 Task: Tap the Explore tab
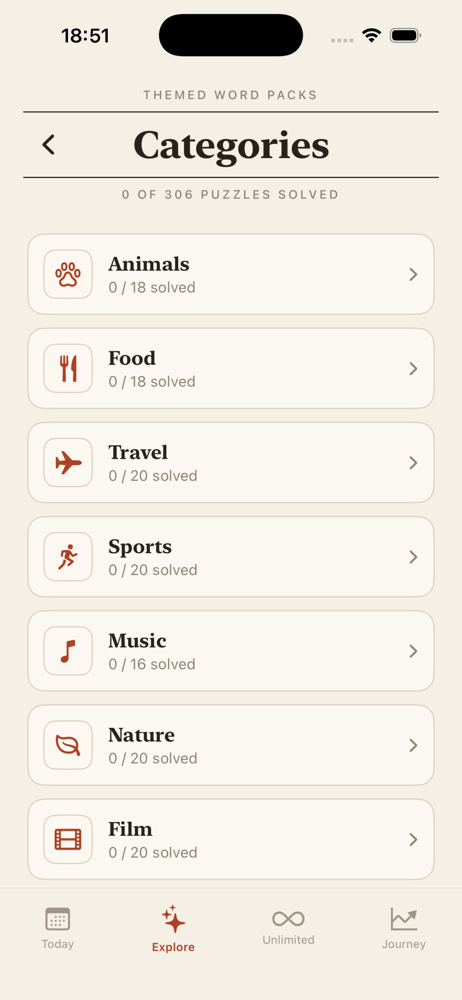(x=174, y=929)
